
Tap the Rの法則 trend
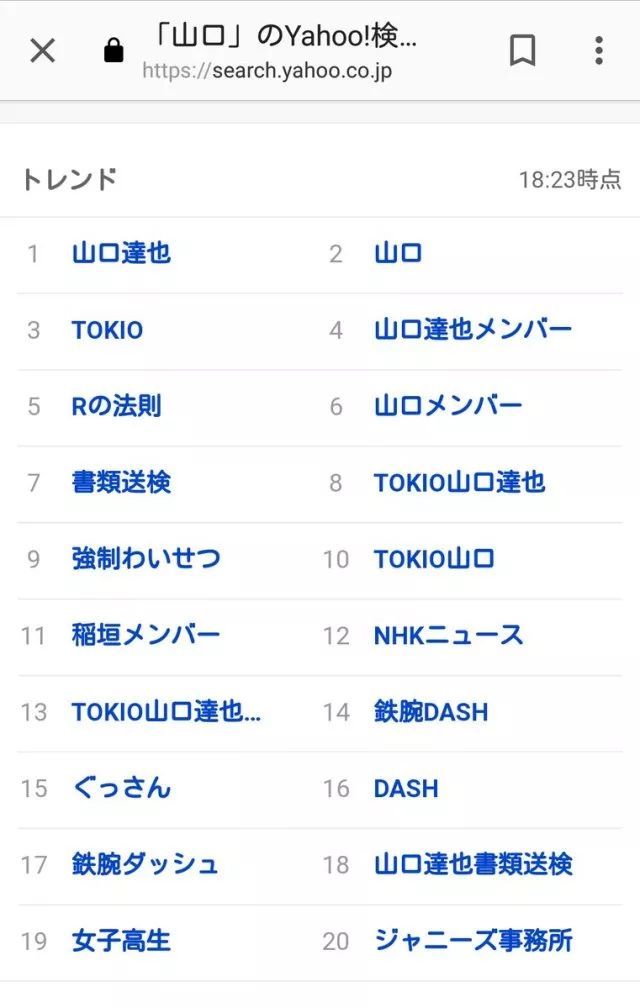[x=116, y=407]
